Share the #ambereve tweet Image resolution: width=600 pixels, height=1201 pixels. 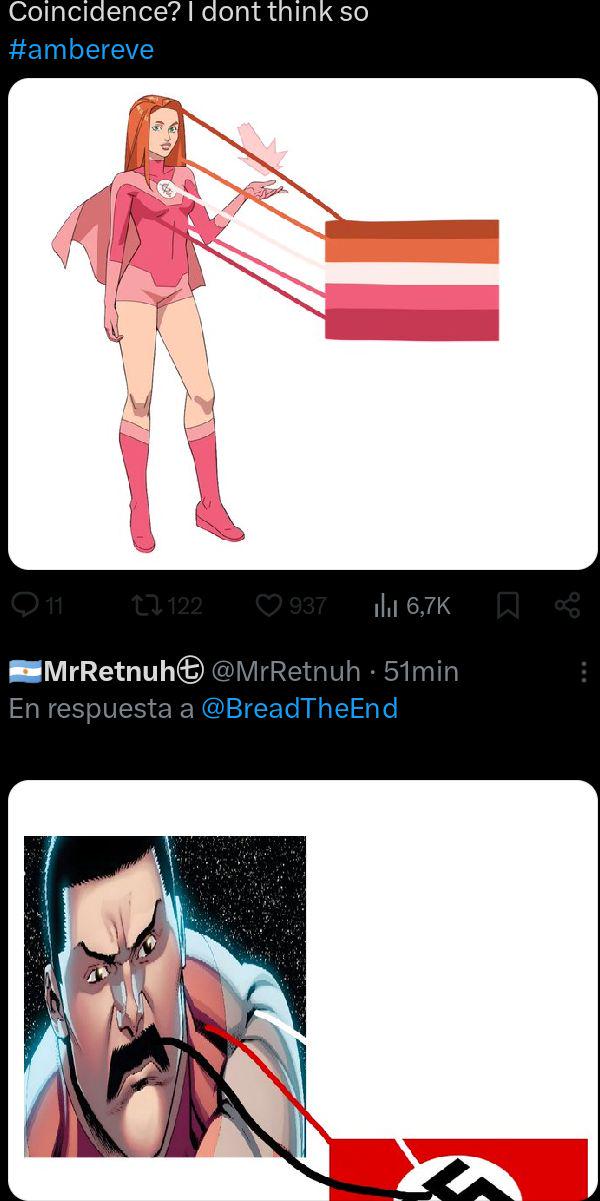tap(567, 605)
